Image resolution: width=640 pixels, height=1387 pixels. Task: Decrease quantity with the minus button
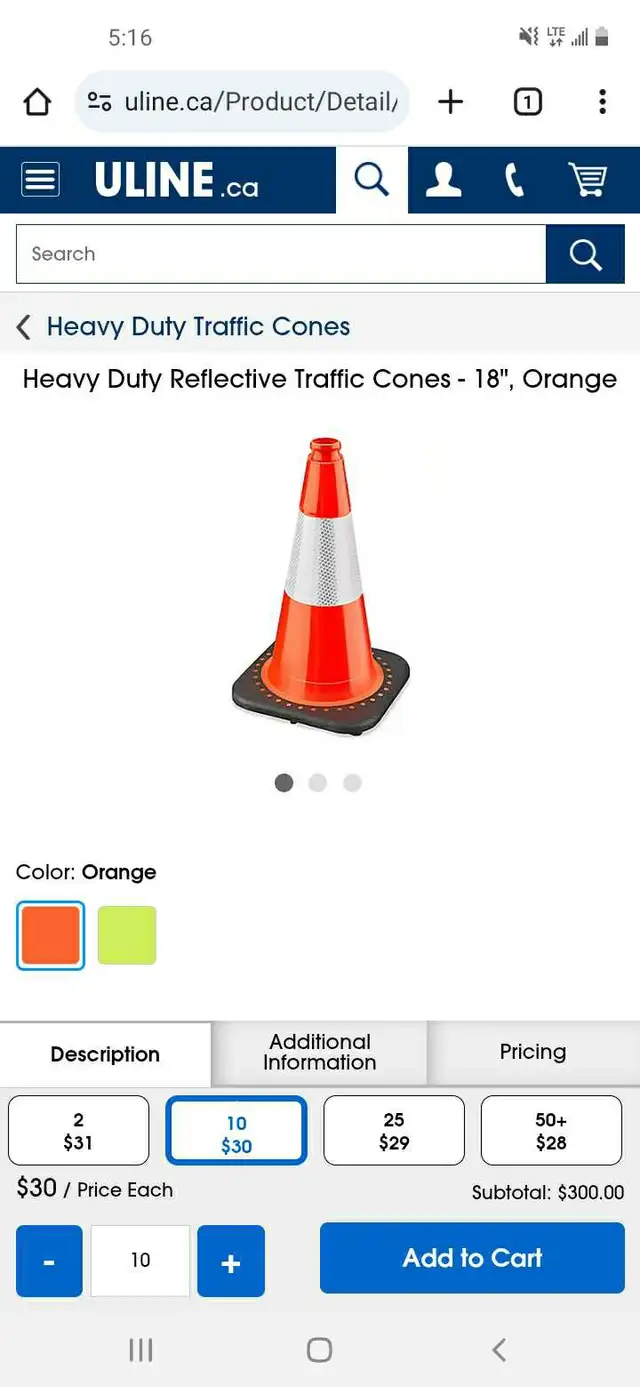[x=49, y=1261]
